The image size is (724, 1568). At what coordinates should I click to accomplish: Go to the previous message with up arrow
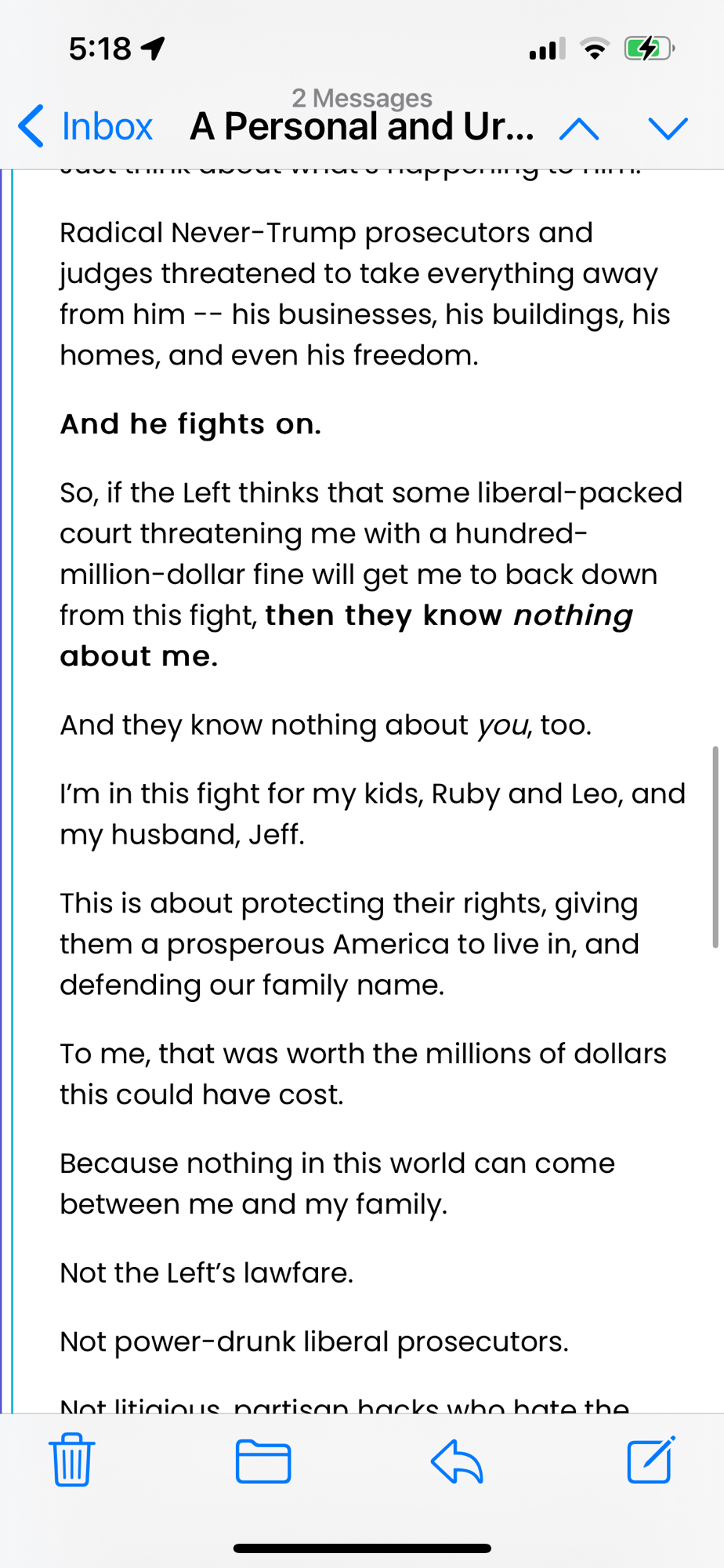pyautogui.click(x=579, y=128)
